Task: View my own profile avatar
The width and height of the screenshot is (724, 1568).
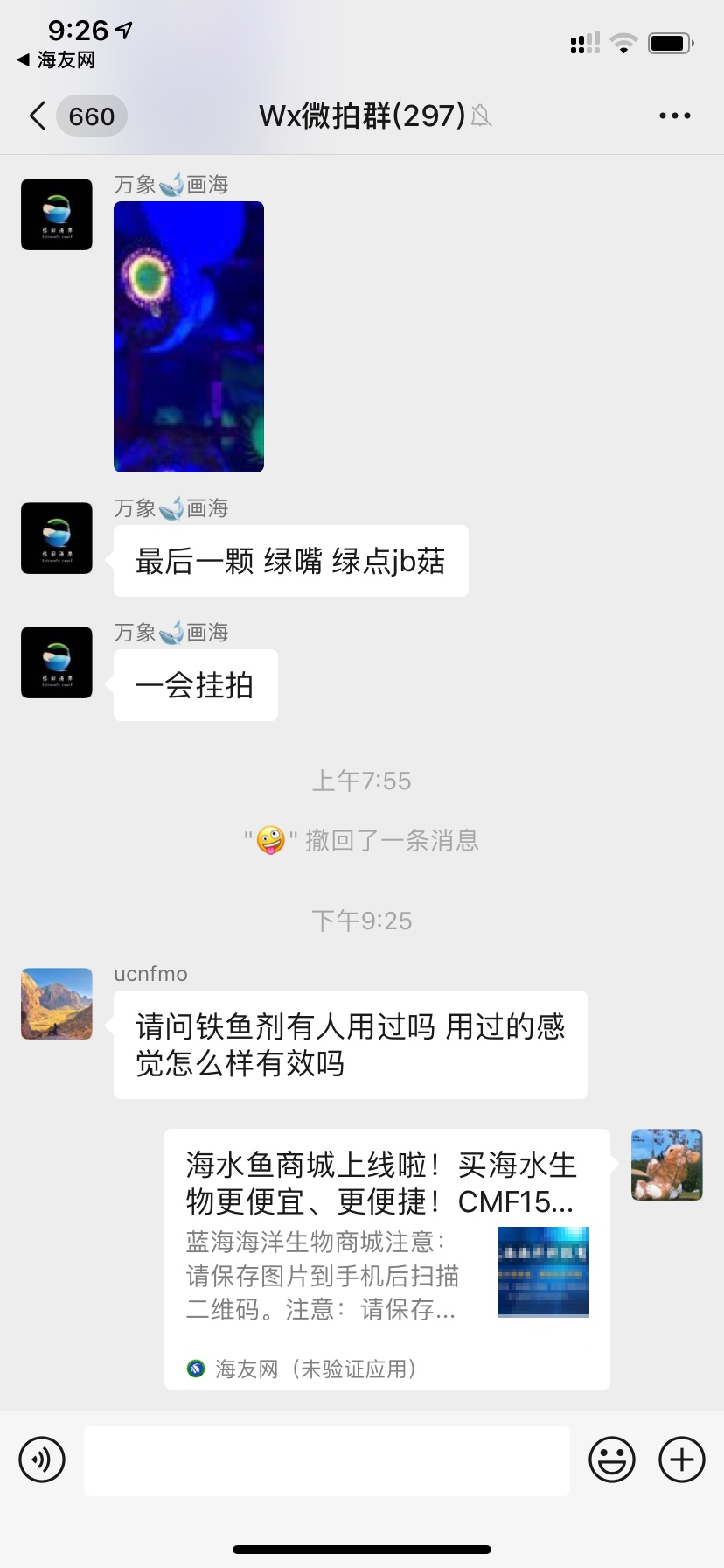Action: [666, 1165]
